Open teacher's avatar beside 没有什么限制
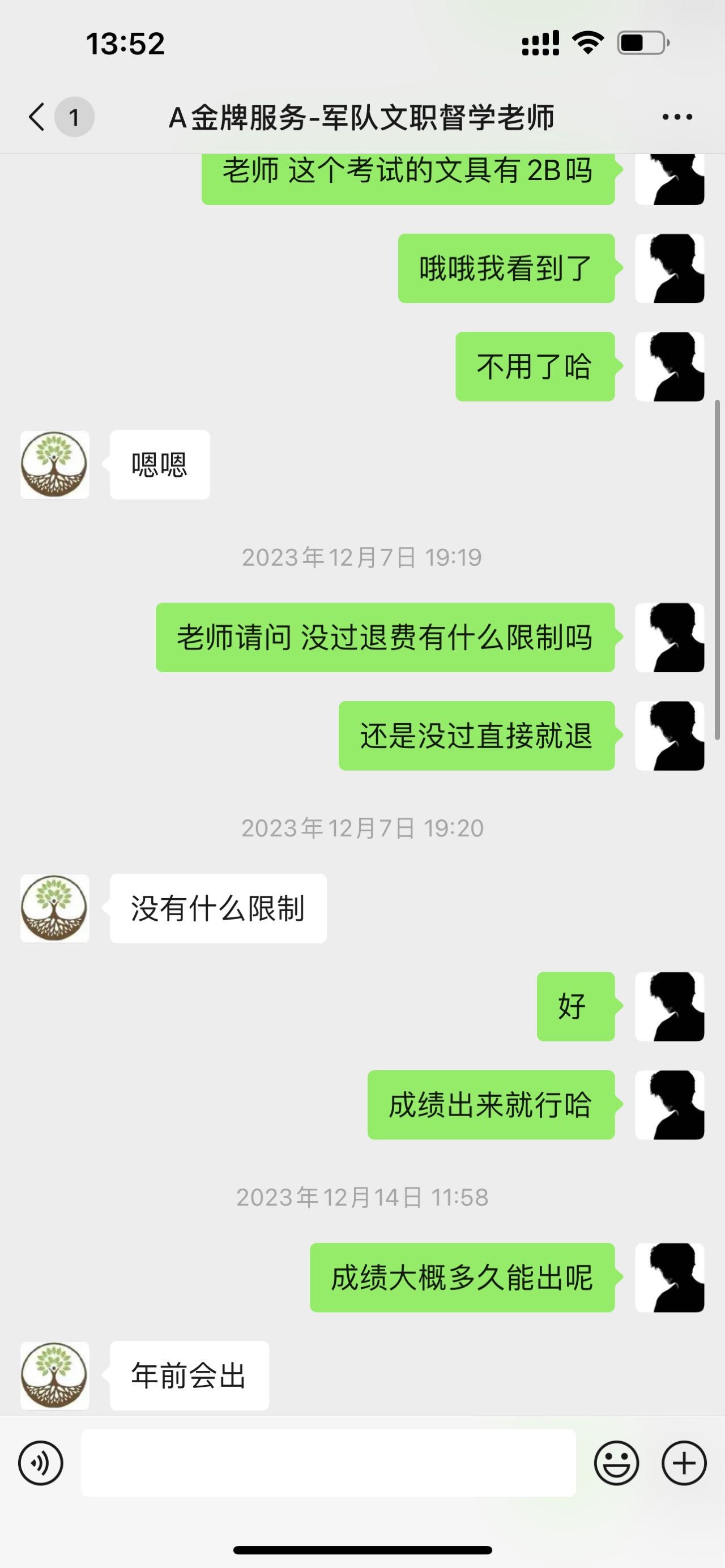725x1568 pixels. click(x=55, y=908)
